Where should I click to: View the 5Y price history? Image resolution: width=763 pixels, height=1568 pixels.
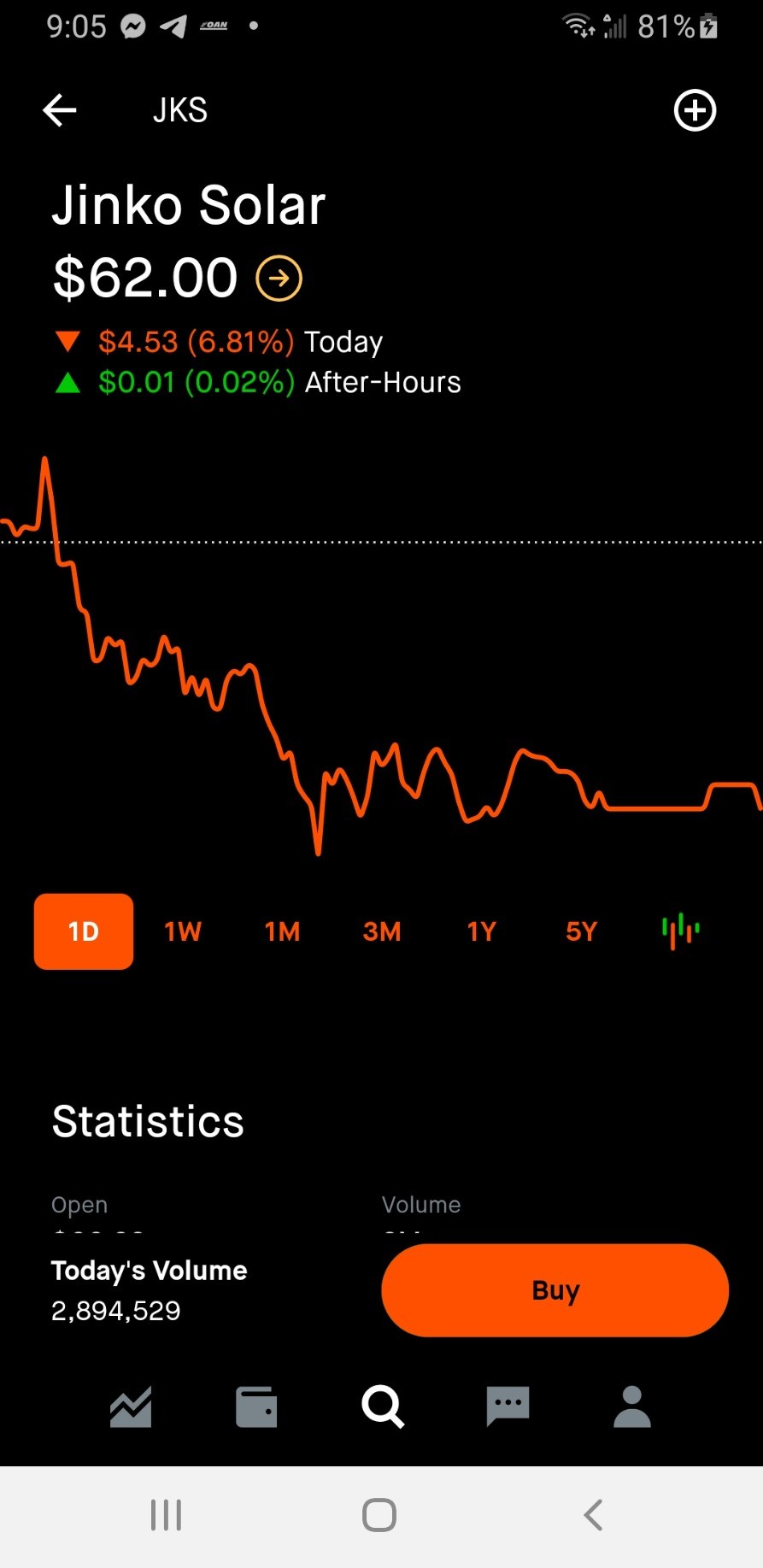tap(581, 931)
